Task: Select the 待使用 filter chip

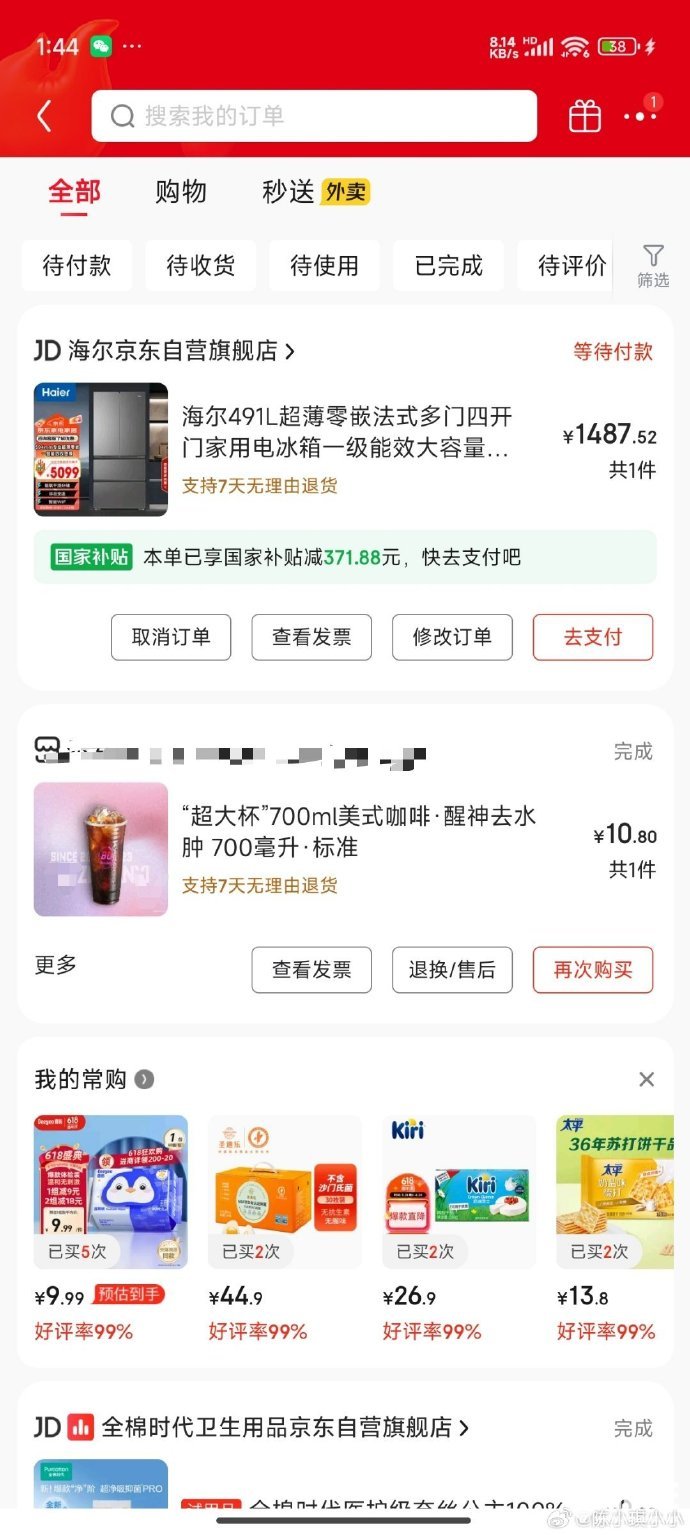Action: pos(324,266)
